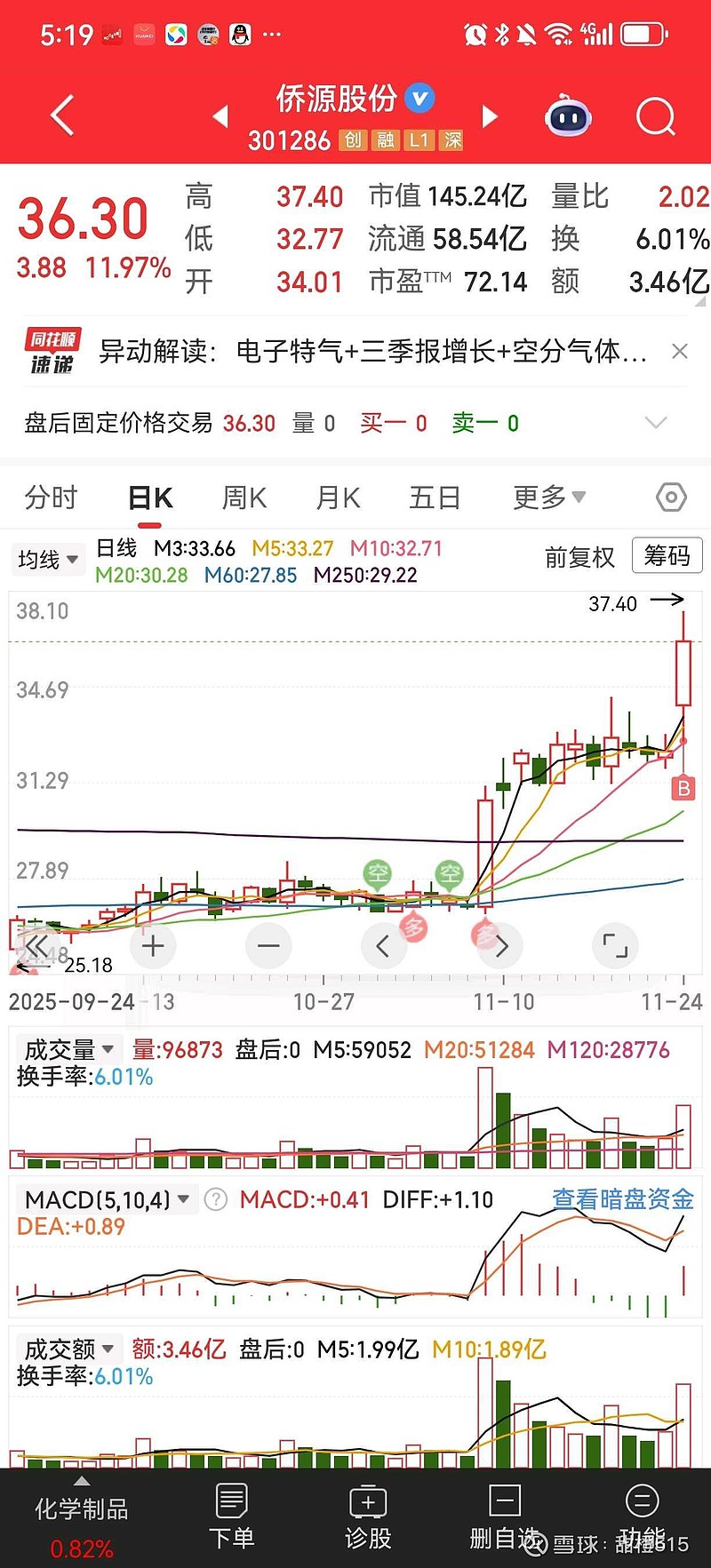The height and width of the screenshot is (1568, 711).
Task: Zoom in on the K-line chart with plus icon
Action: tap(152, 945)
